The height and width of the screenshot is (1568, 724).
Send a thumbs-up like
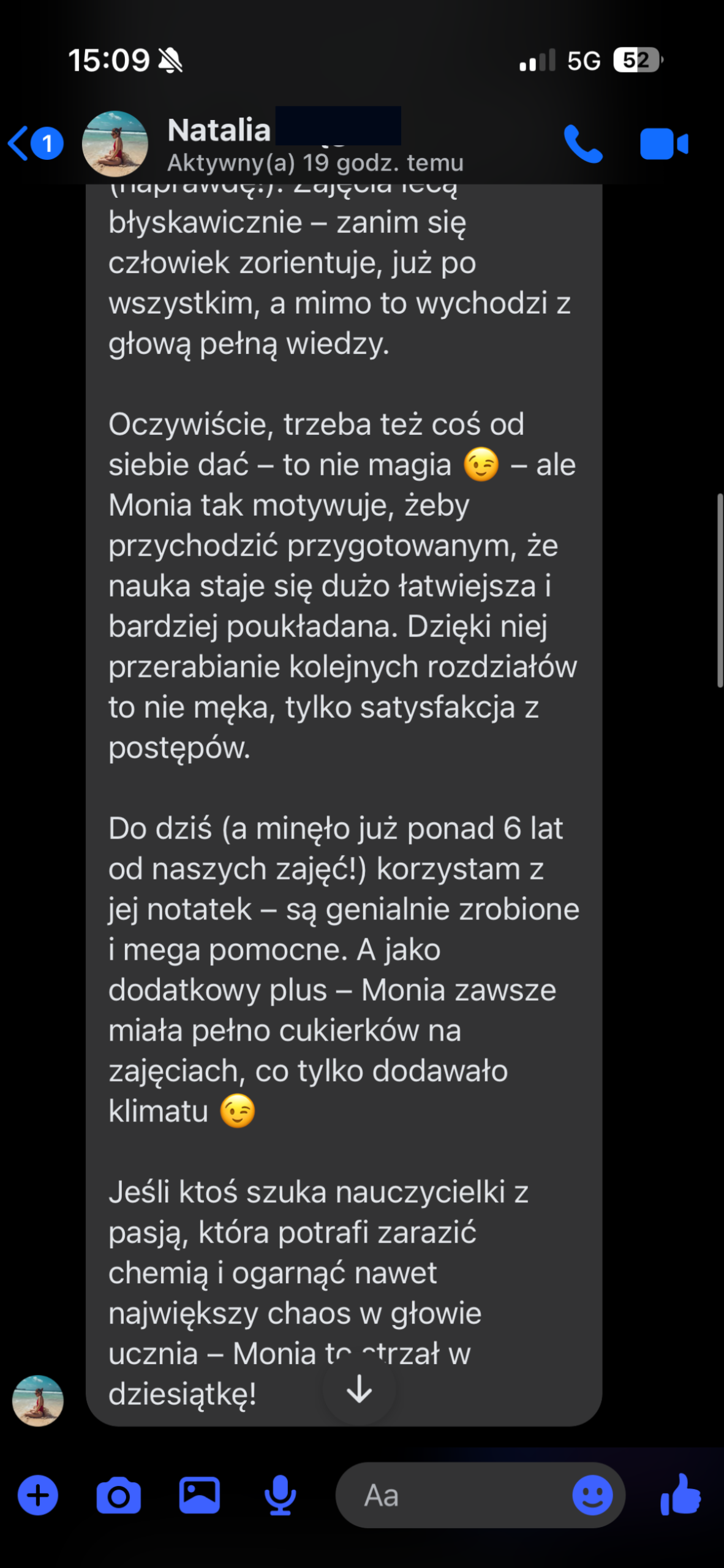tap(681, 1495)
